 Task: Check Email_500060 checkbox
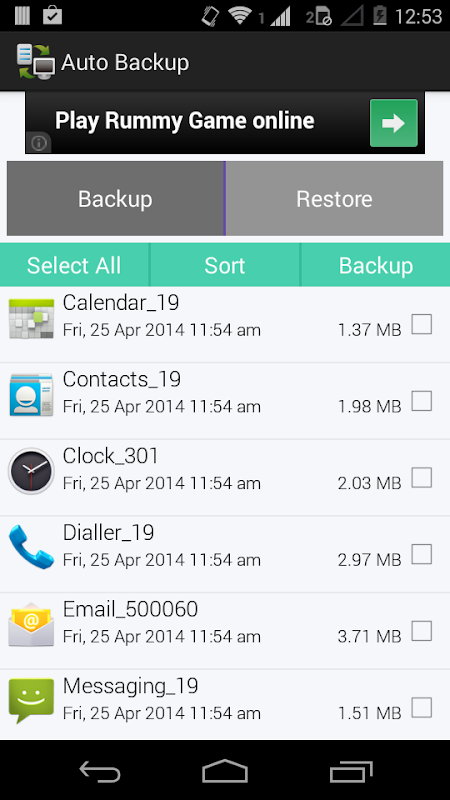coord(422,631)
